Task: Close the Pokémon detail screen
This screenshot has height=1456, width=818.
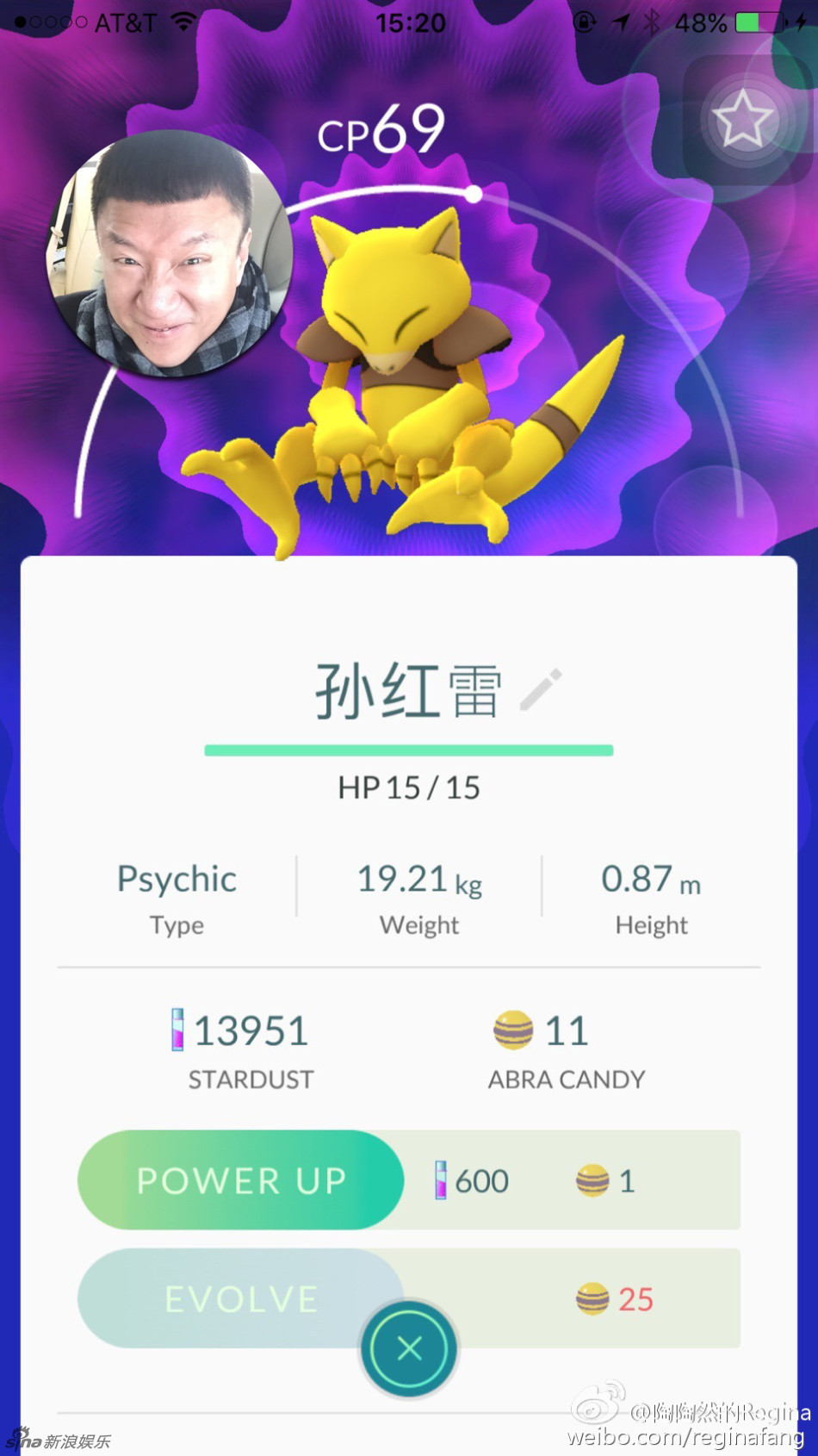Action: coord(410,1348)
